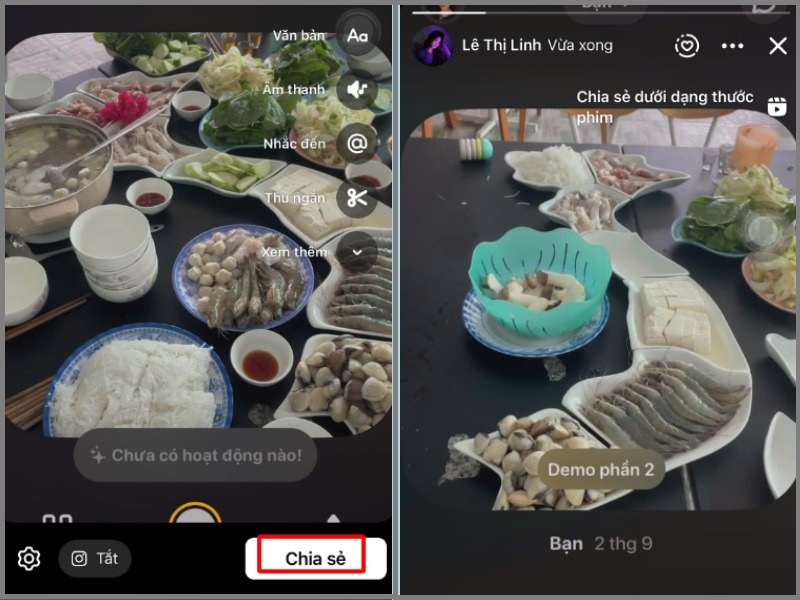Tap the Nhắc đến mention icon
Image resolution: width=800 pixels, height=600 pixels.
point(357,144)
